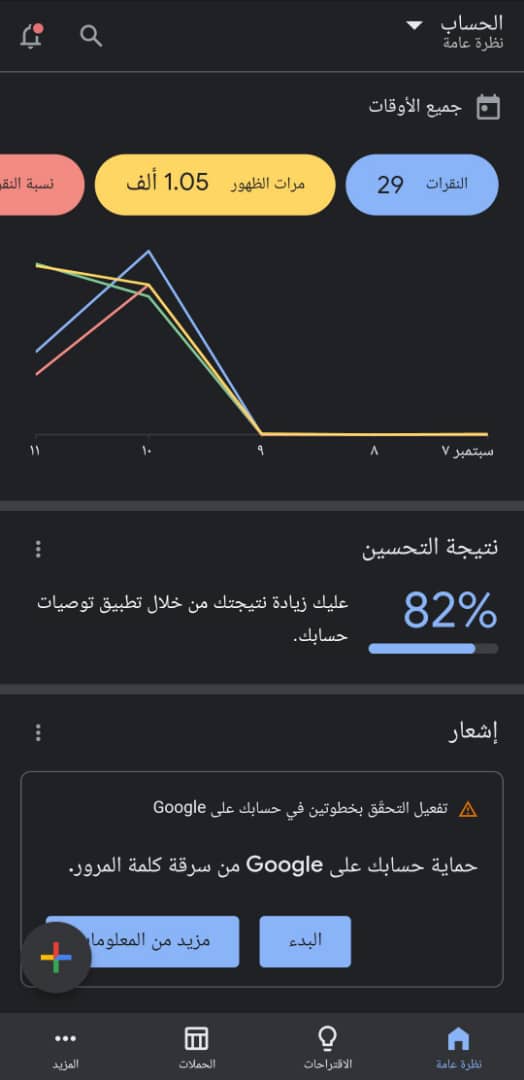This screenshot has height=1080, width=524.
Task: Switch to the نظرة عامة tab
Action: coord(459,1047)
